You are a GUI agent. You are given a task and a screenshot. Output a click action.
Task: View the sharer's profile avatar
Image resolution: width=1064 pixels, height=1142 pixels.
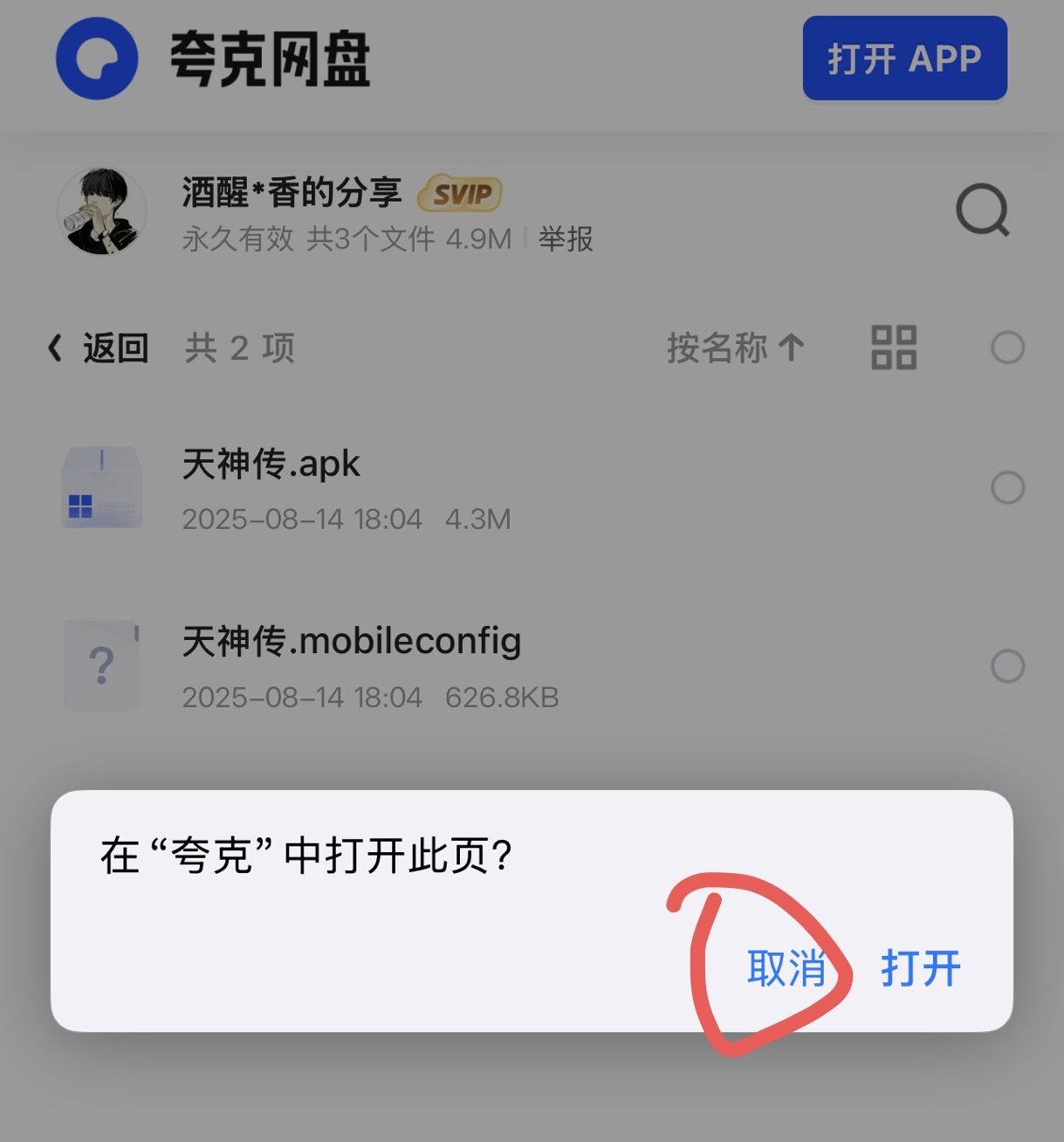click(x=102, y=212)
